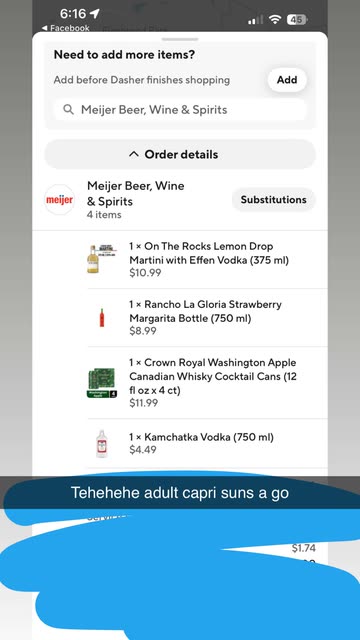Open the On The Rocks Lemon Drop Martini item
Viewport: 360px width, 640px height.
click(x=207, y=260)
